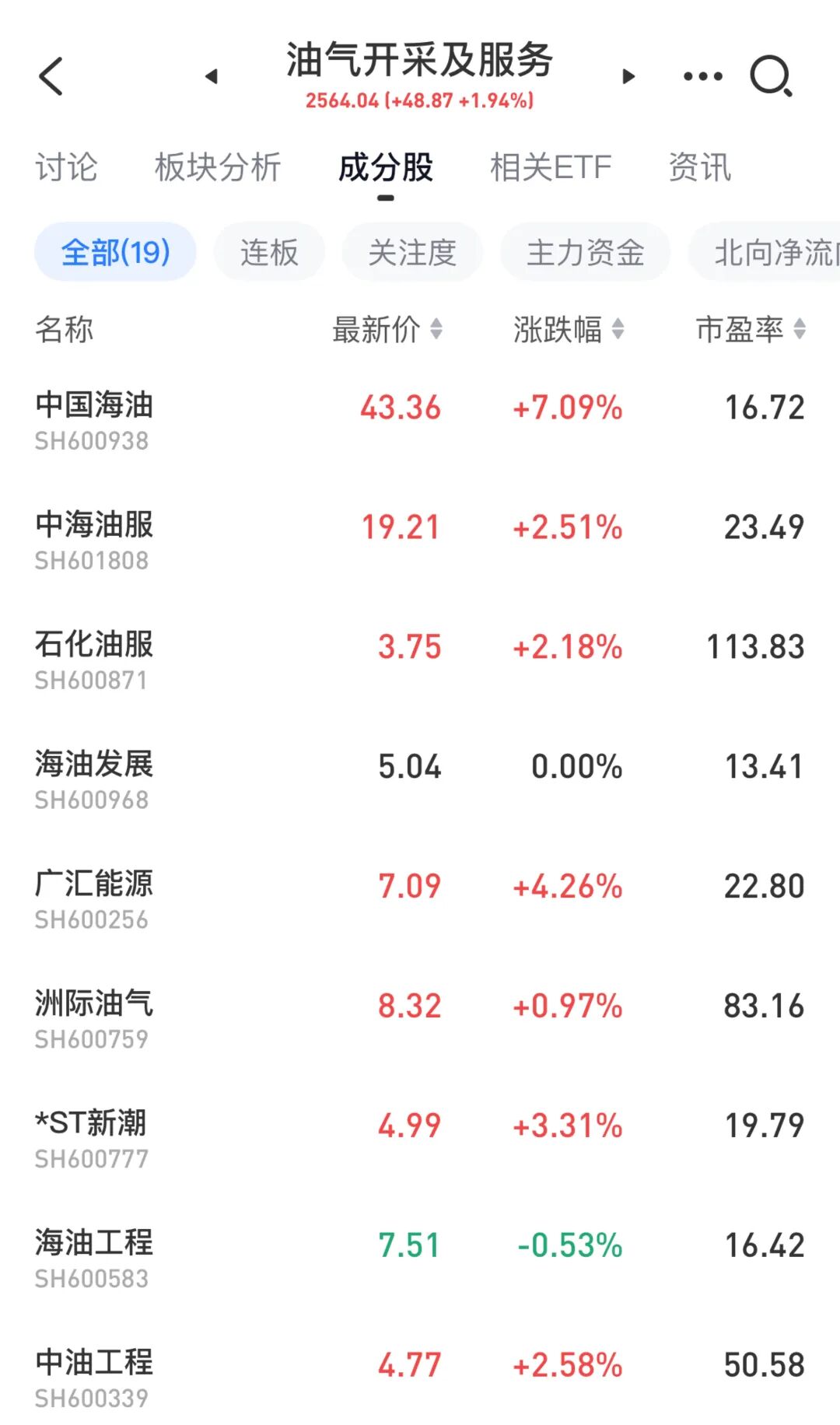
Task: Go back using the top-left arrow
Action: pos(51,76)
